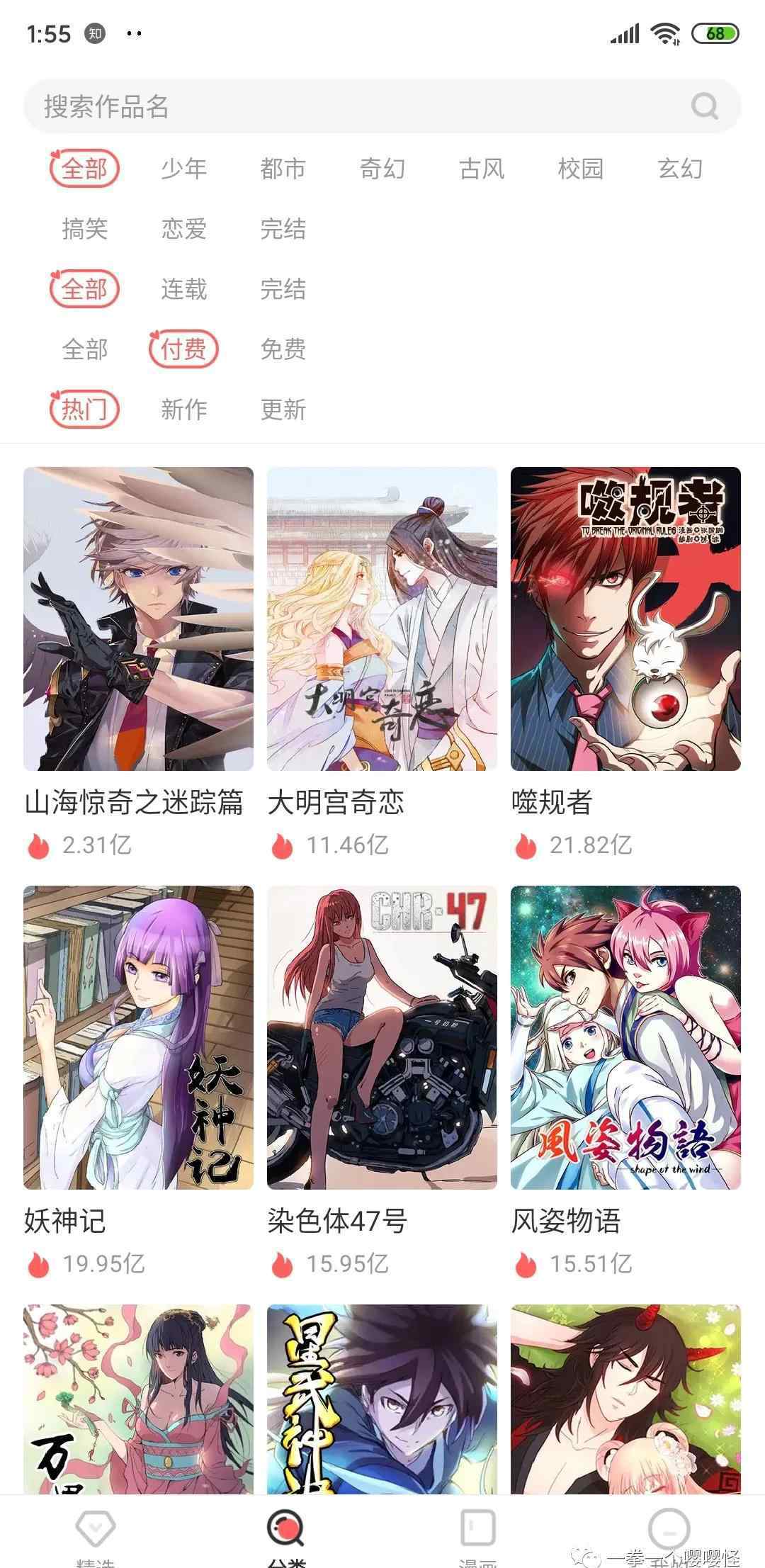
Task: Open the 噬规者 comic card
Action: 625,619
